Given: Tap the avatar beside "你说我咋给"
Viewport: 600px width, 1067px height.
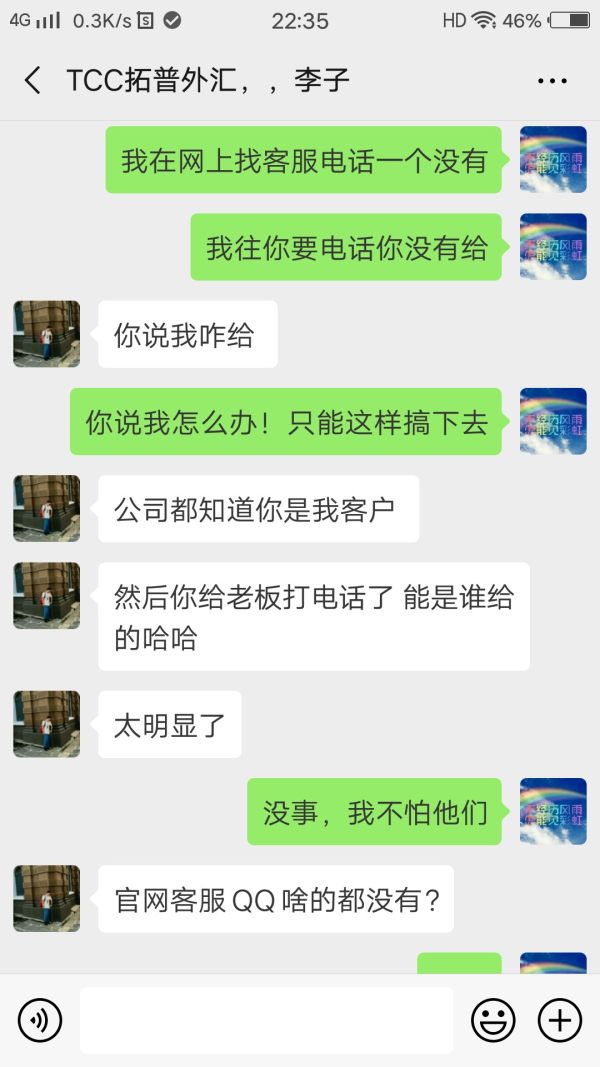Looking at the screenshot, I should pos(46,334).
